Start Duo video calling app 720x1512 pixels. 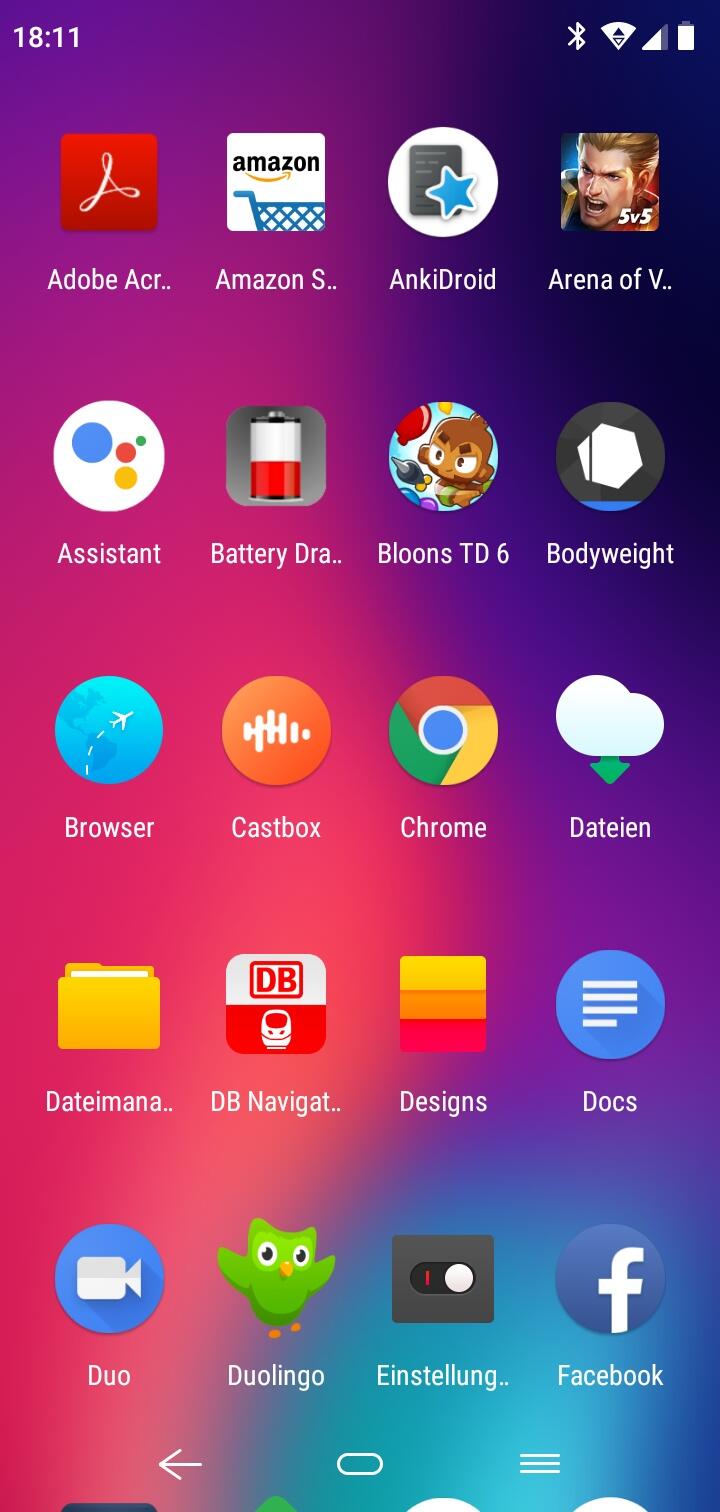point(109,1279)
